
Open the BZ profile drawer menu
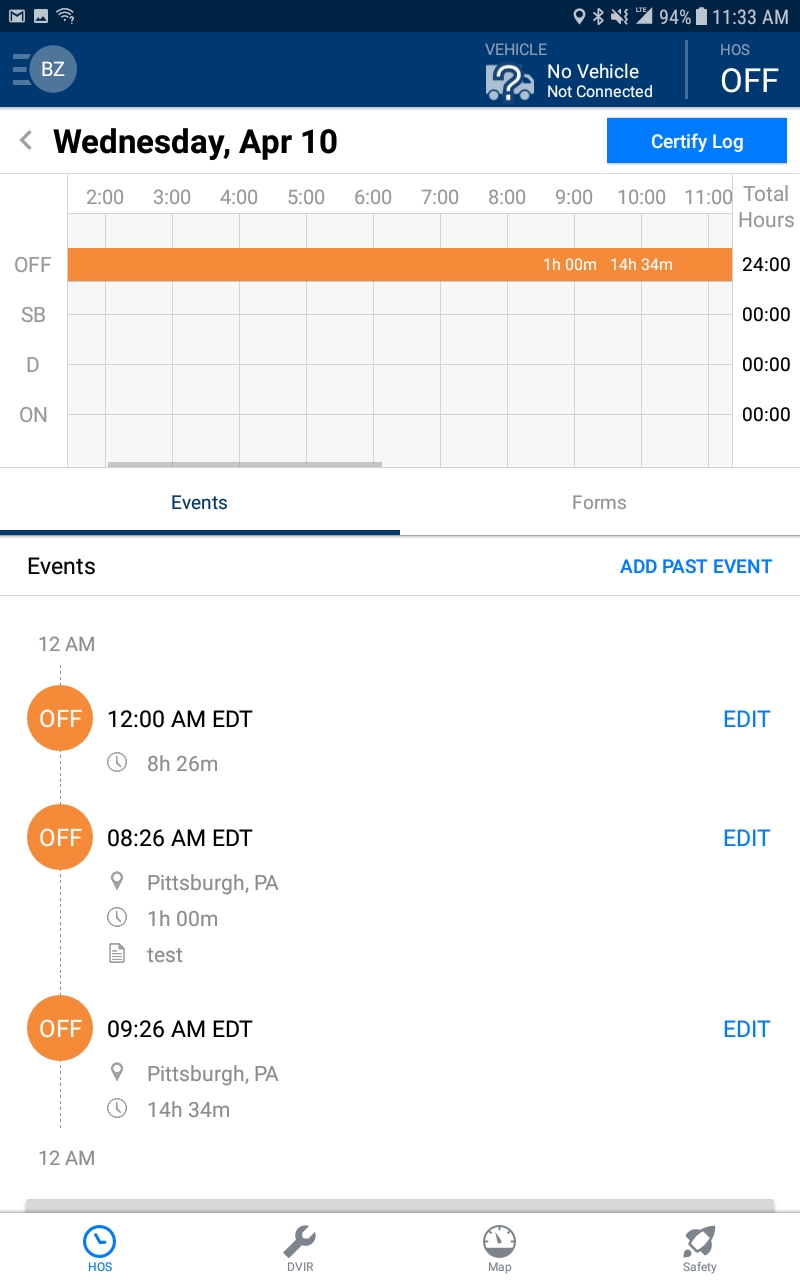coord(46,70)
